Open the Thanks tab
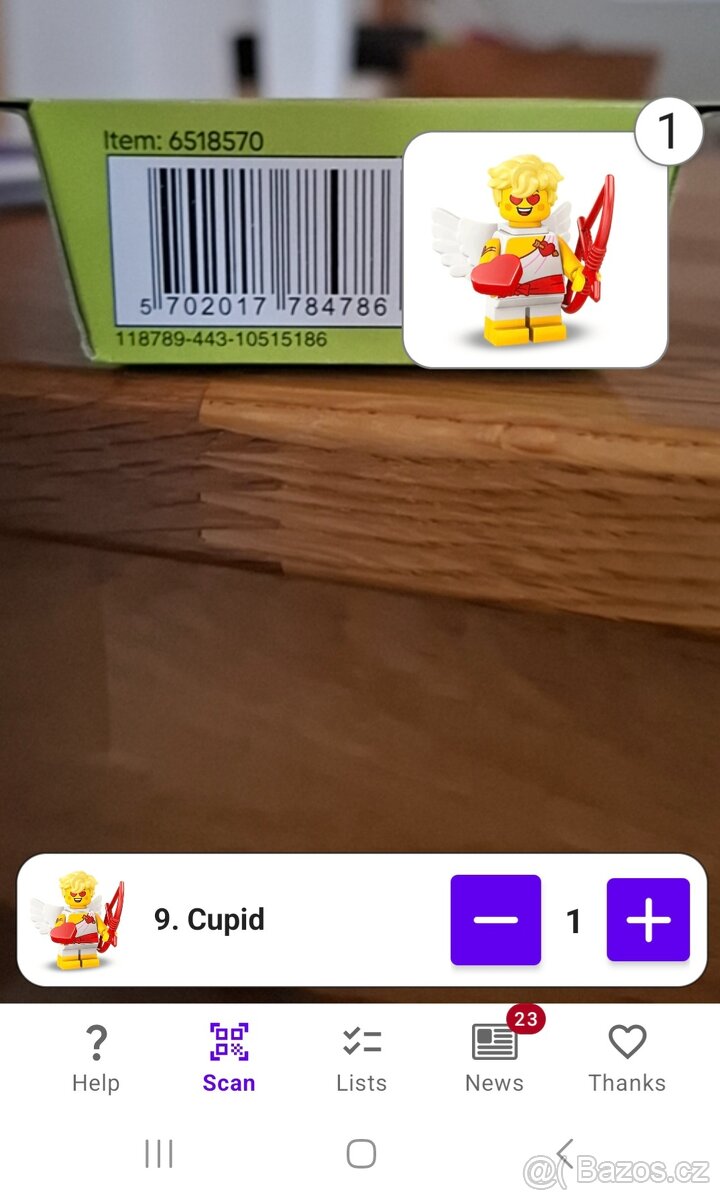Screen dimensions: 720x1200 [x=627, y=1058]
